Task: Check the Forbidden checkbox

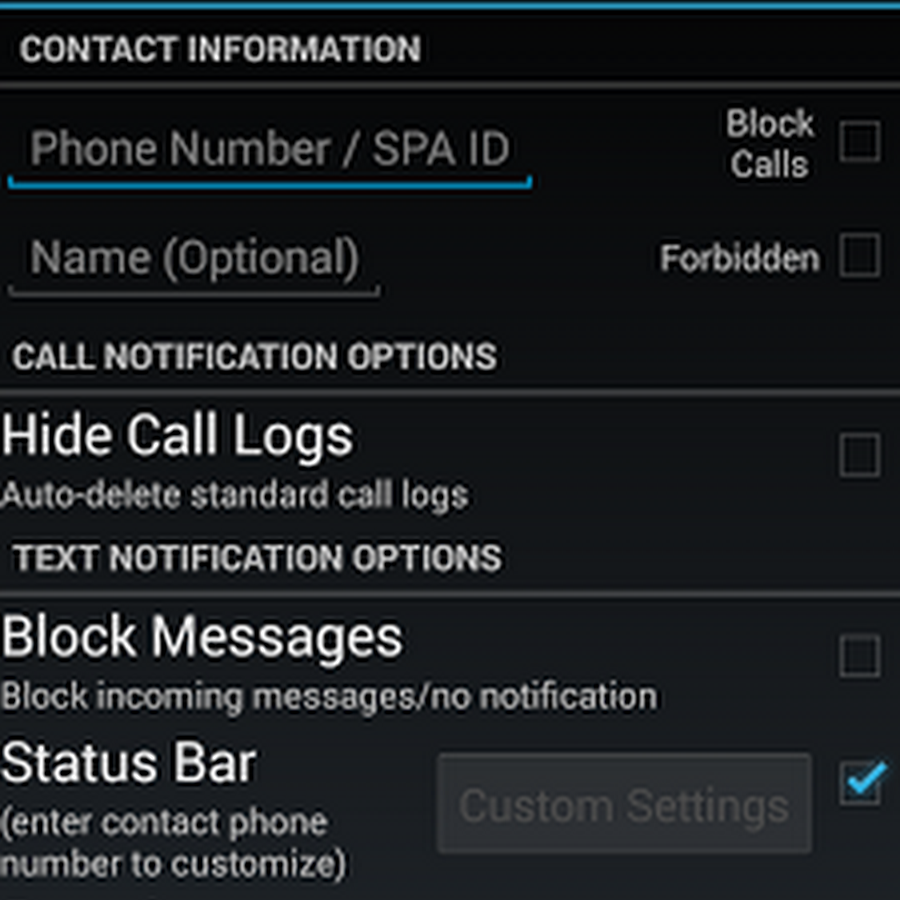Action: (x=859, y=256)
